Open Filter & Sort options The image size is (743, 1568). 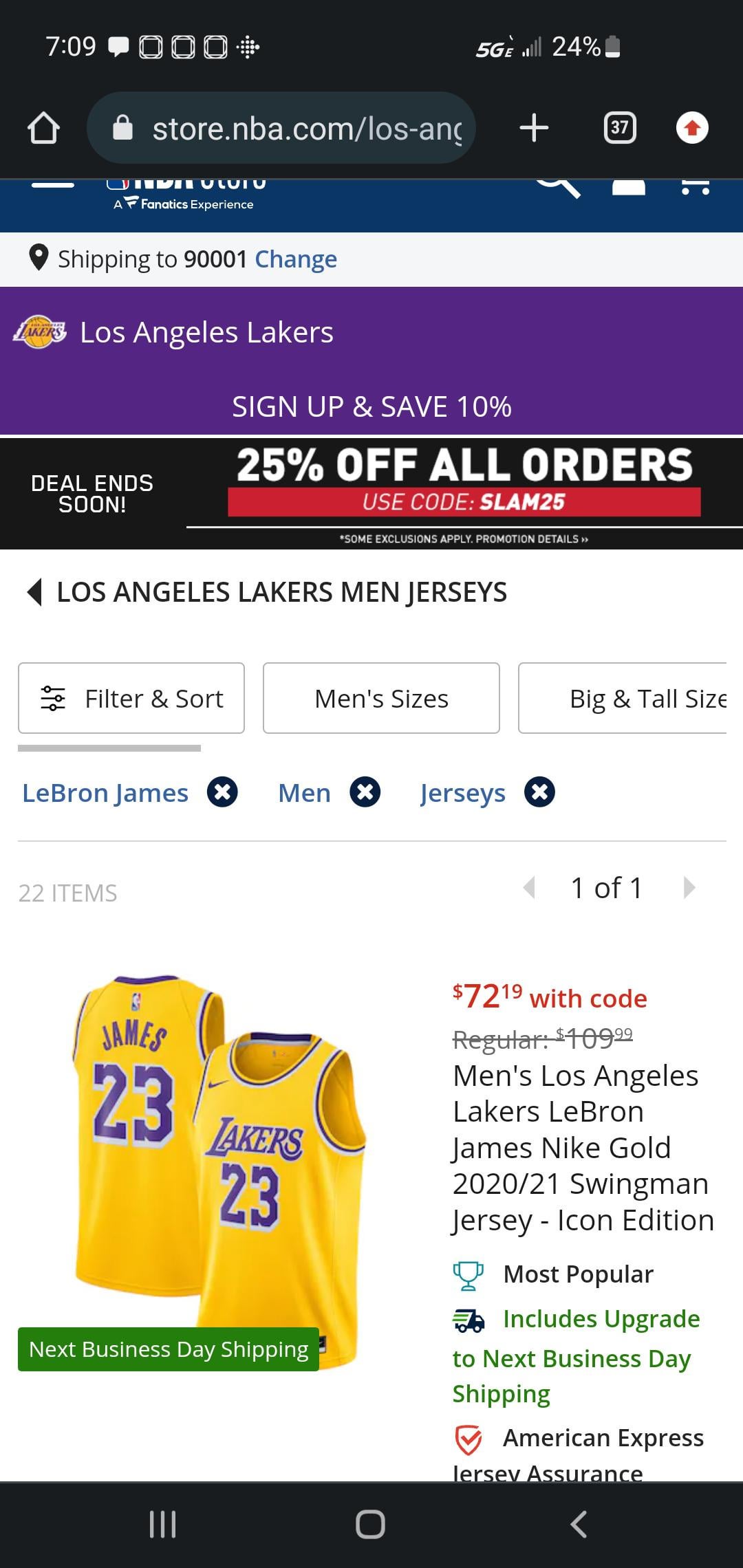[131, 698]
